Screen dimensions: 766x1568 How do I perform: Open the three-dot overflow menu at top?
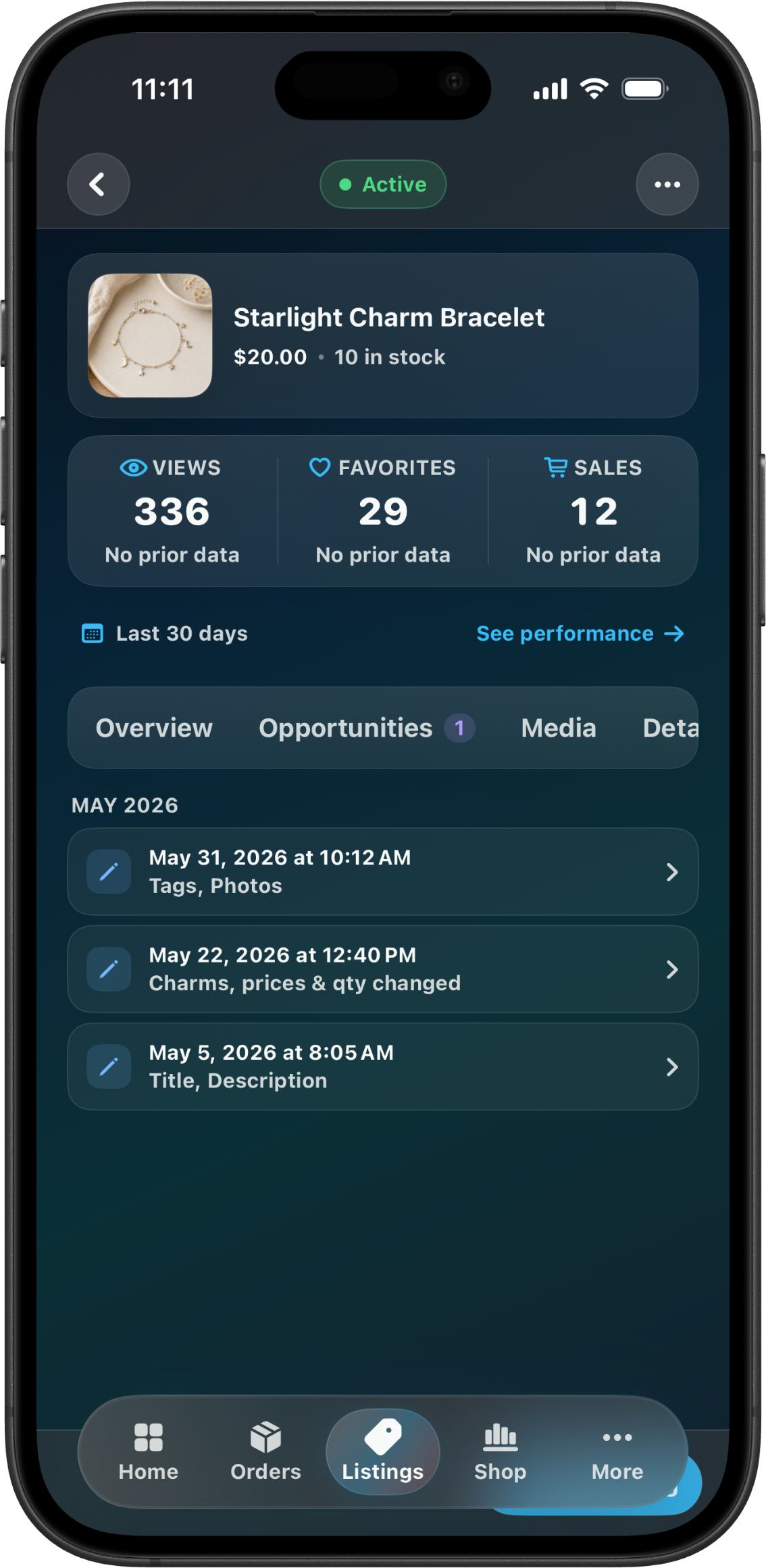(667, 185)
